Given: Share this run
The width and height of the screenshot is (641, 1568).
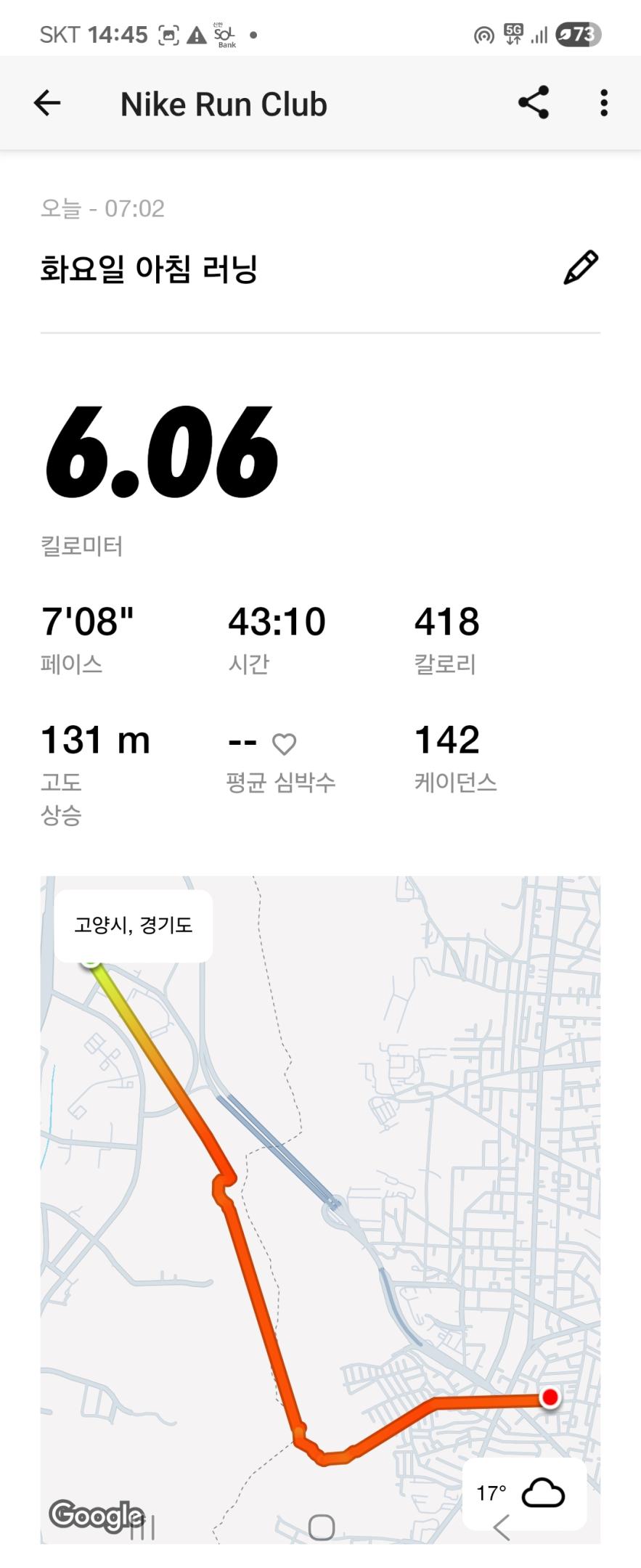Looking at the screenshot, I should (534, 103).
